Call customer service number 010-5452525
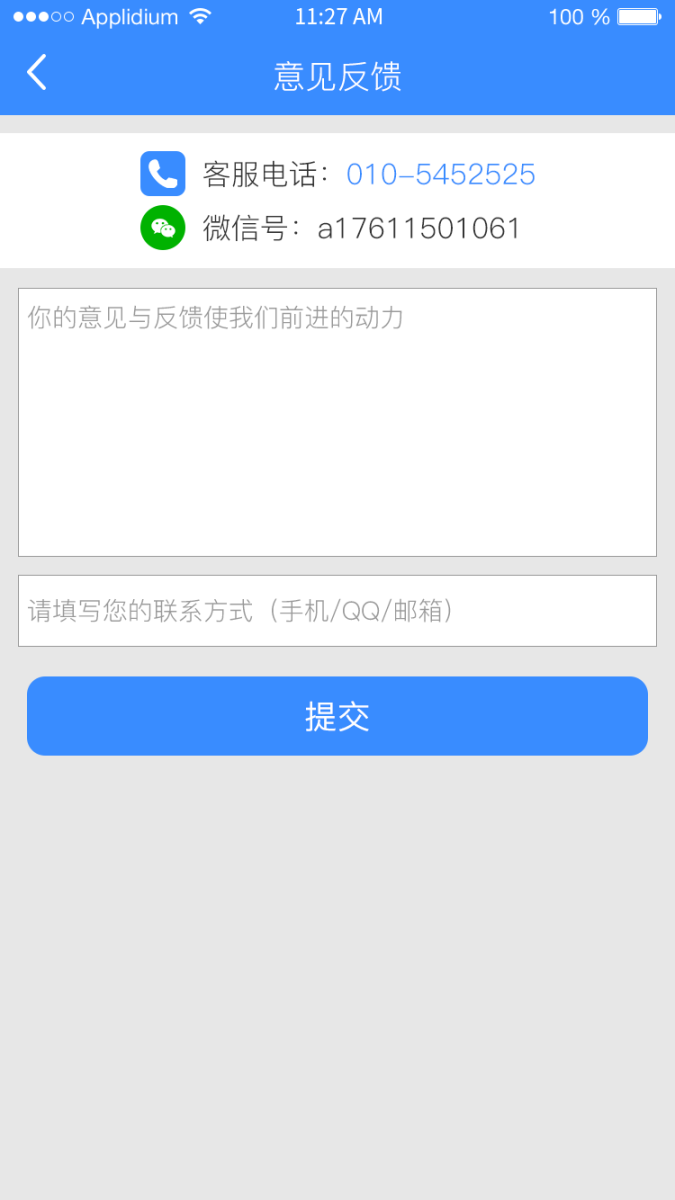Image resolution: width=675 pixels, height=1200 pixels. (440, 174)
